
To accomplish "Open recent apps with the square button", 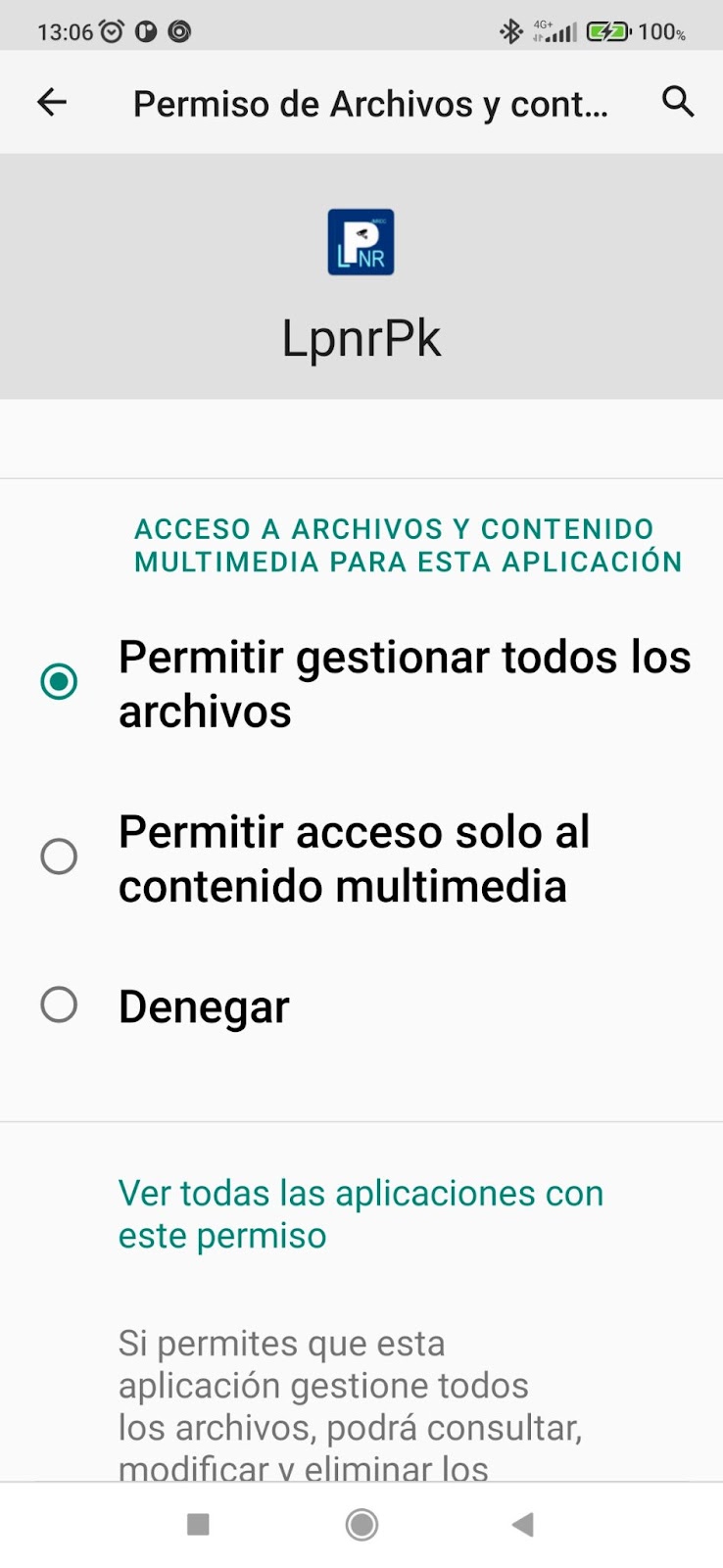I will [x=198, y=1525].
